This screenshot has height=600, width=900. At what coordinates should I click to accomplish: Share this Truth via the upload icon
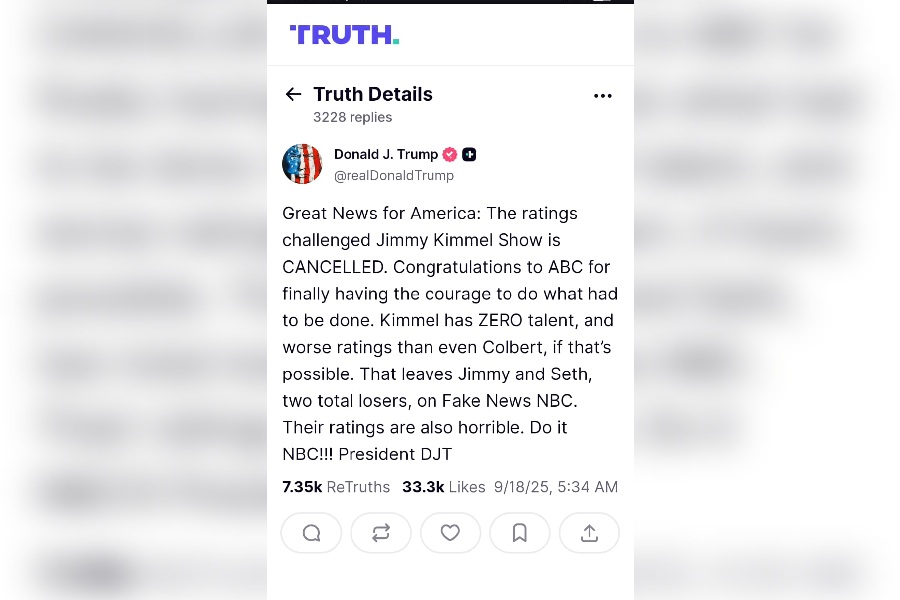click(x=589, y=533)
